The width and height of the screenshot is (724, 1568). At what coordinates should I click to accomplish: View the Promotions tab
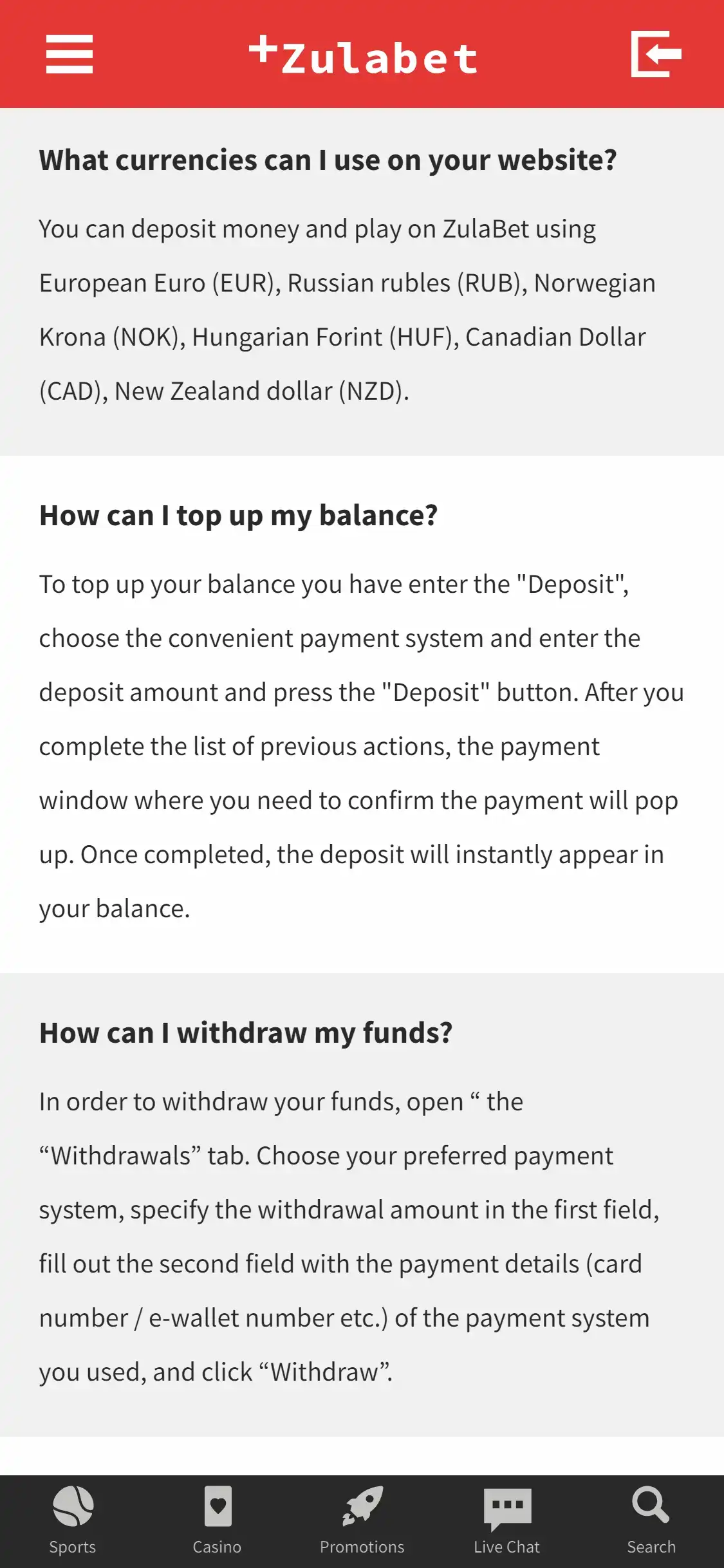362,1520
